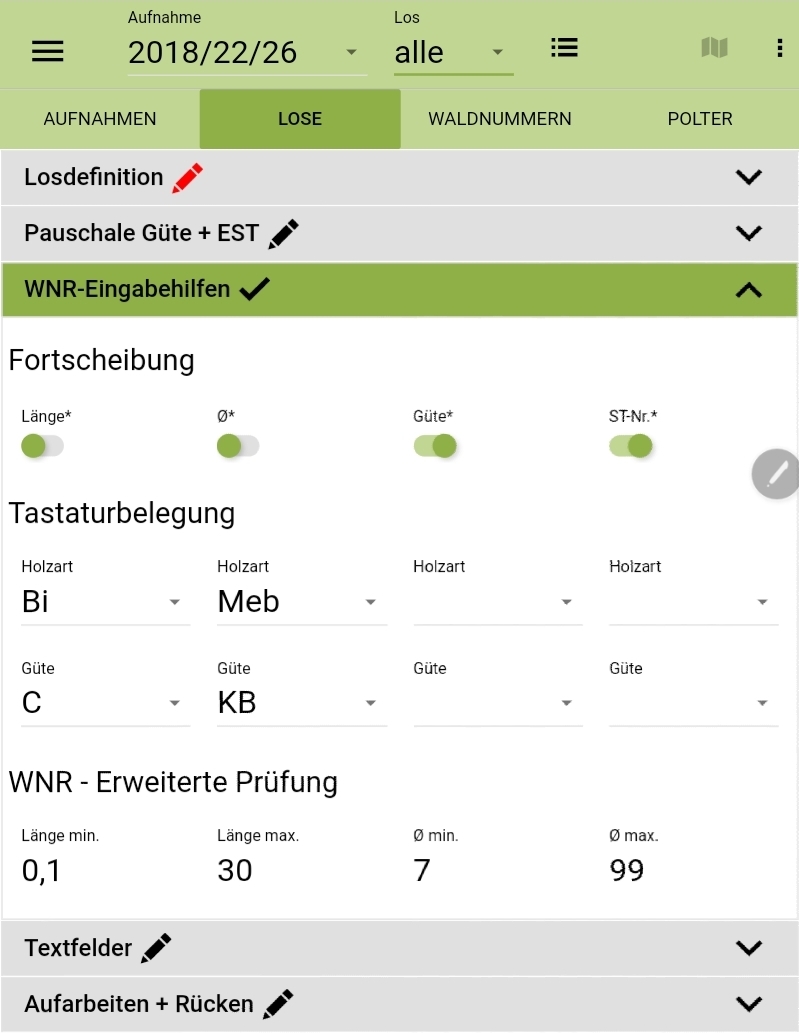
Task: Disable the ST-Nr. toggle
Action: 631,446
